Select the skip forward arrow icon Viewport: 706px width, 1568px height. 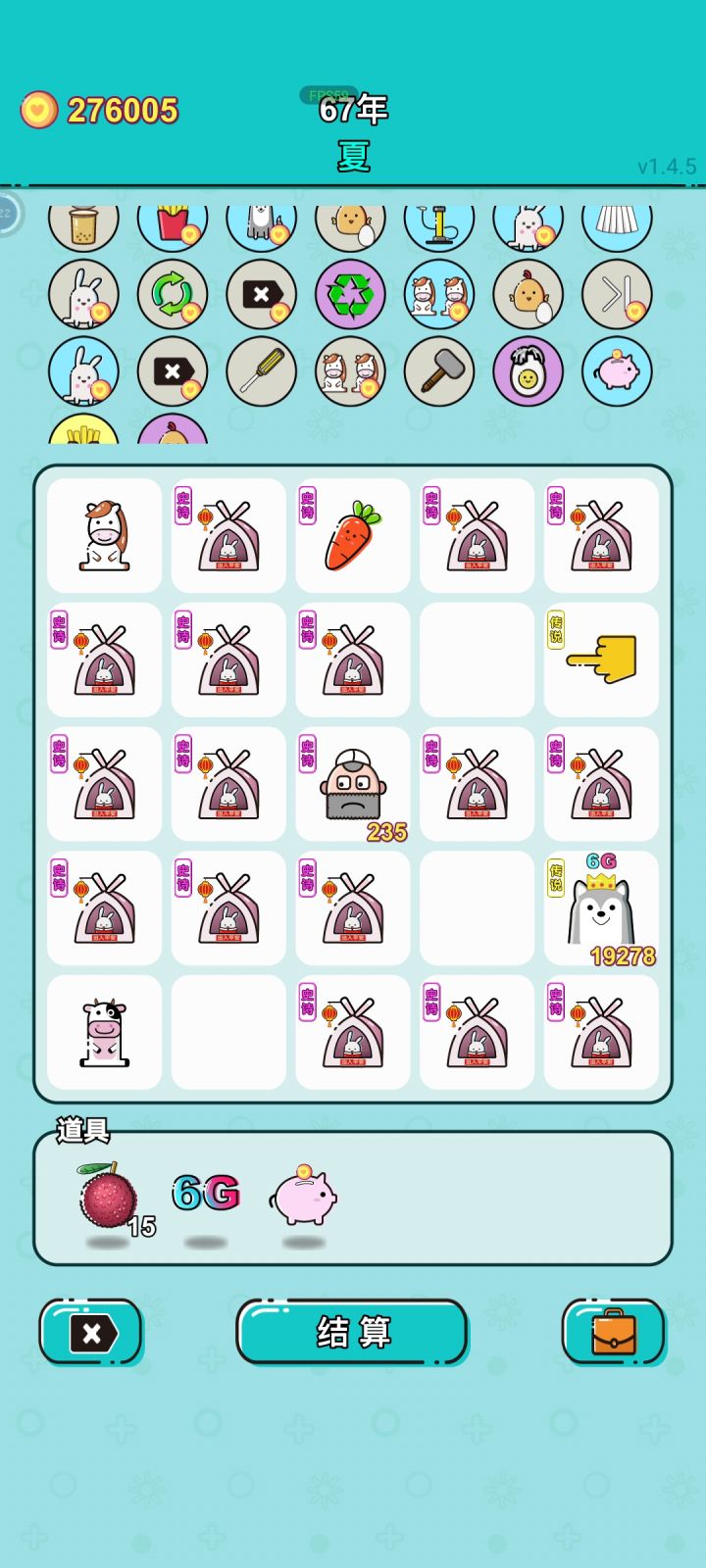[617, 294]
